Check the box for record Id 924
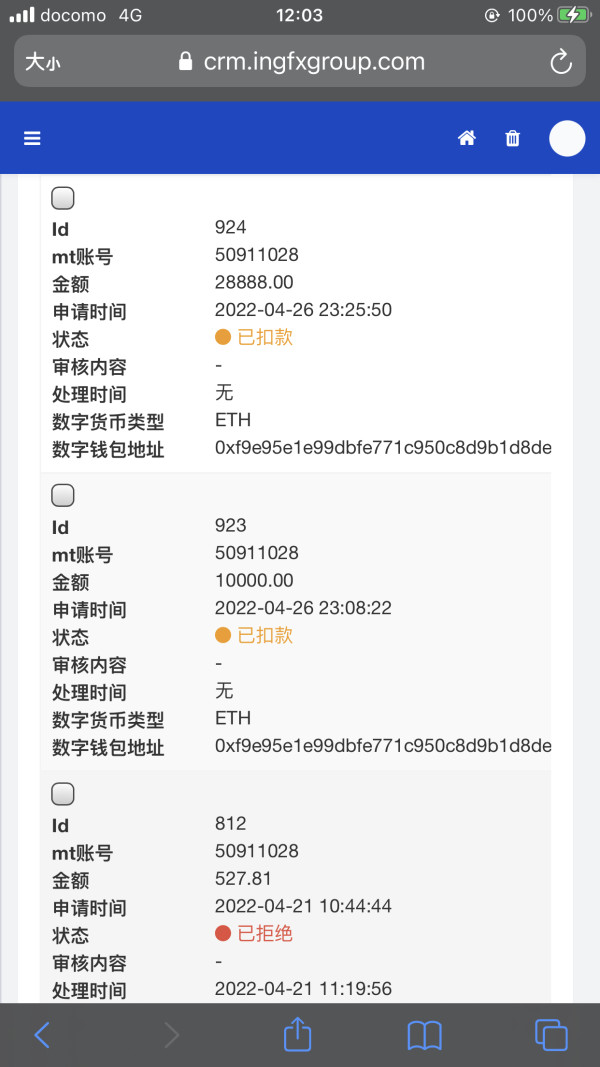The image size is (600, 1067). [x=63, y=198]
